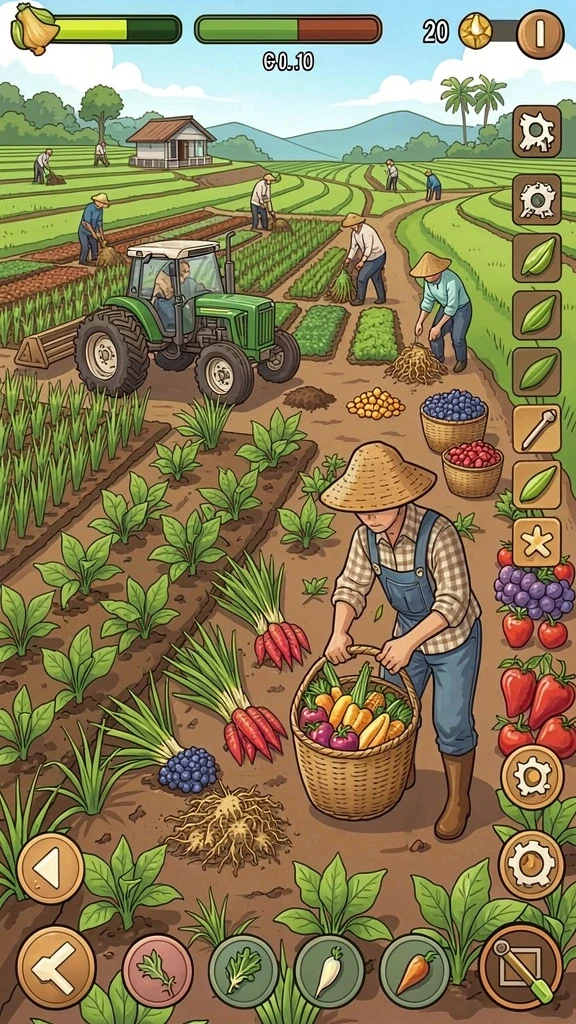Select the pink herb seed button

pyautogui.click(x=157, y=970)
